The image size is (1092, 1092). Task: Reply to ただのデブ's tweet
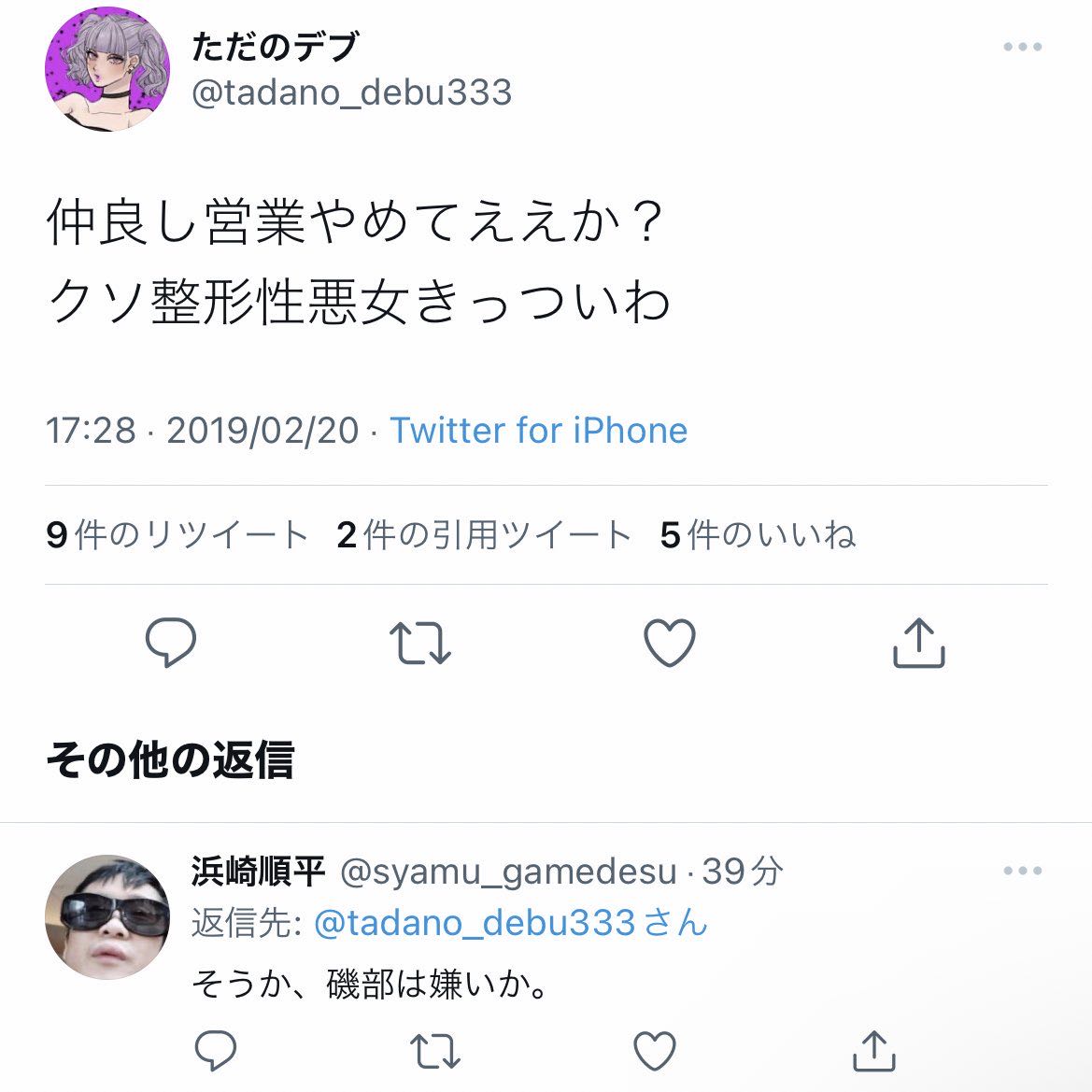(171, 642)
